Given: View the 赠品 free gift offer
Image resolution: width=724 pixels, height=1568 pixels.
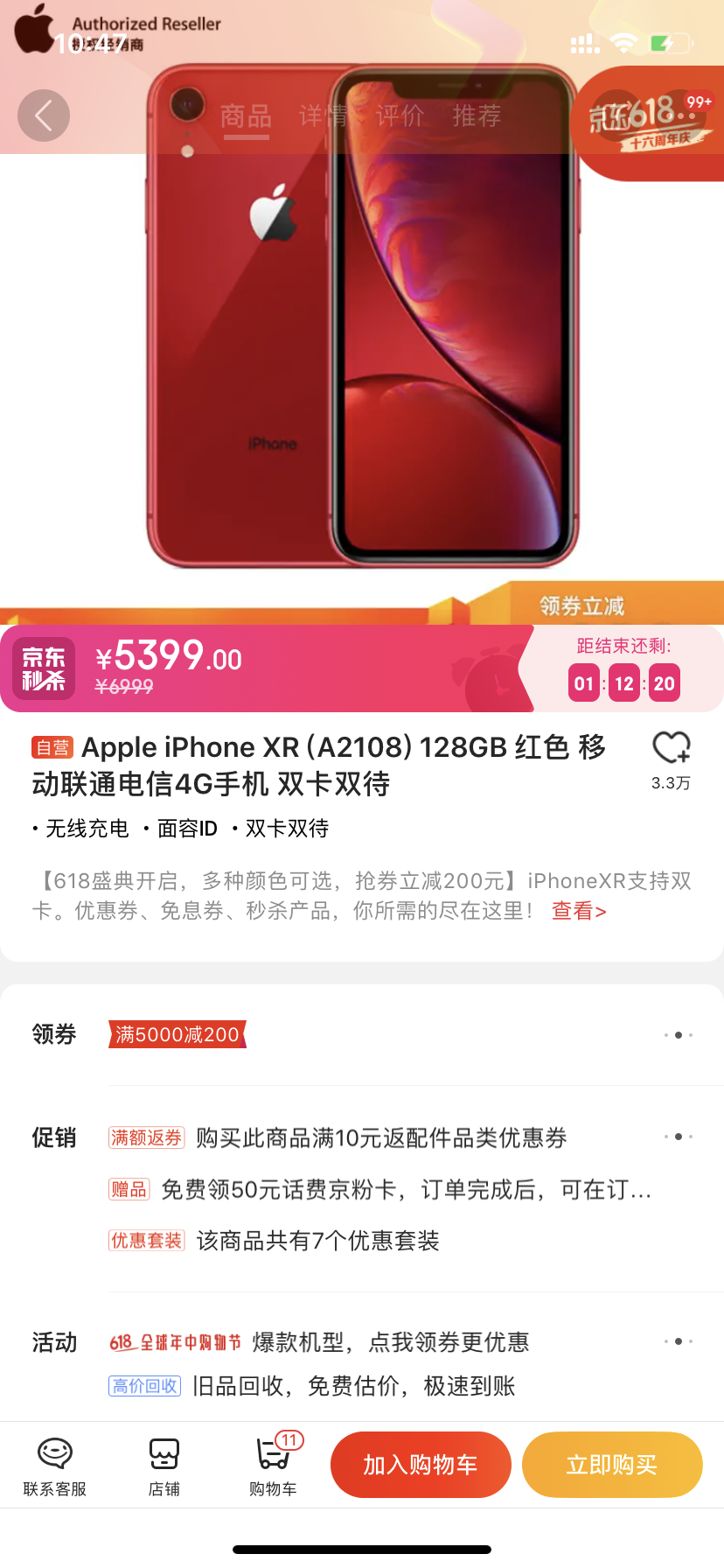Looking at the screenshot, I should tap(380, 1189).
